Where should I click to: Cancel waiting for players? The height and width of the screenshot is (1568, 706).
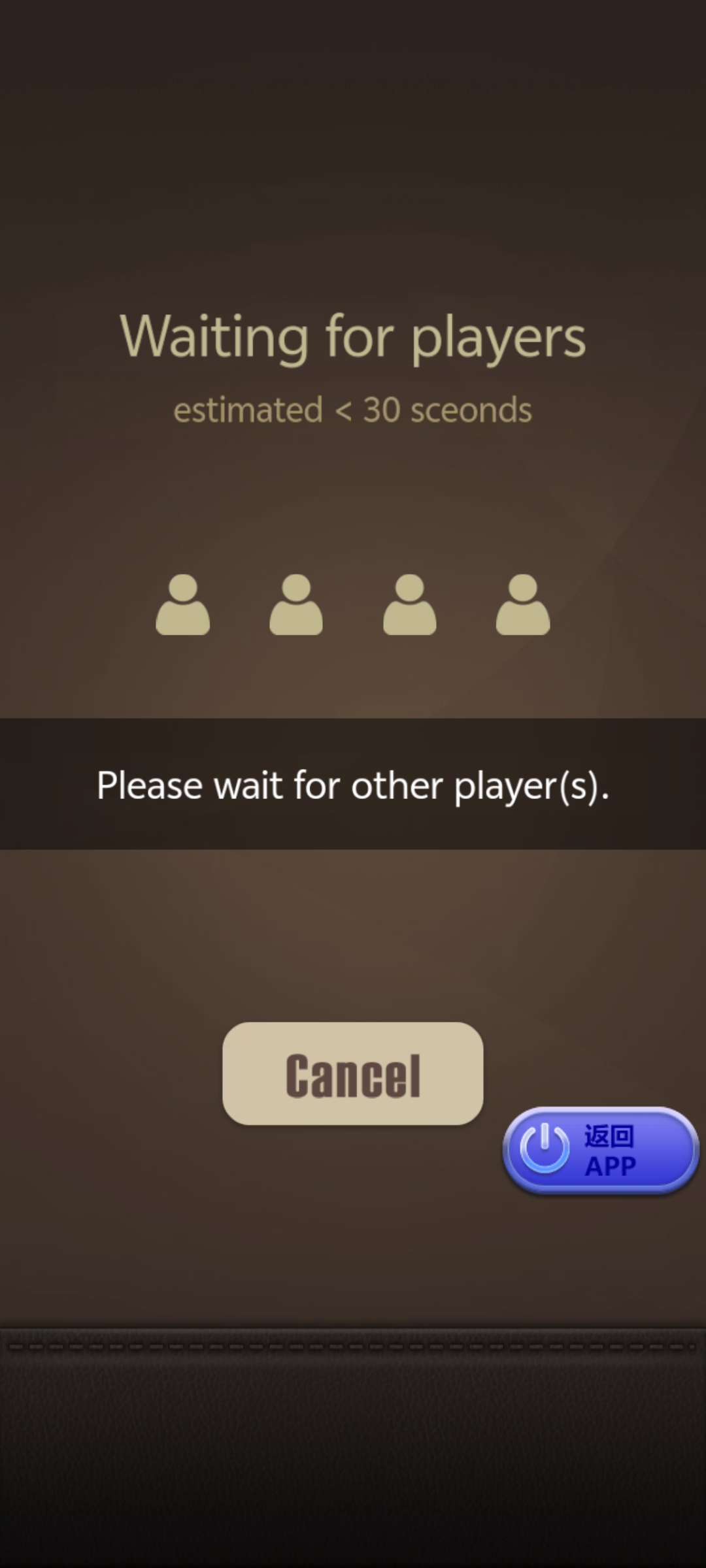[x=352, y=1073]
